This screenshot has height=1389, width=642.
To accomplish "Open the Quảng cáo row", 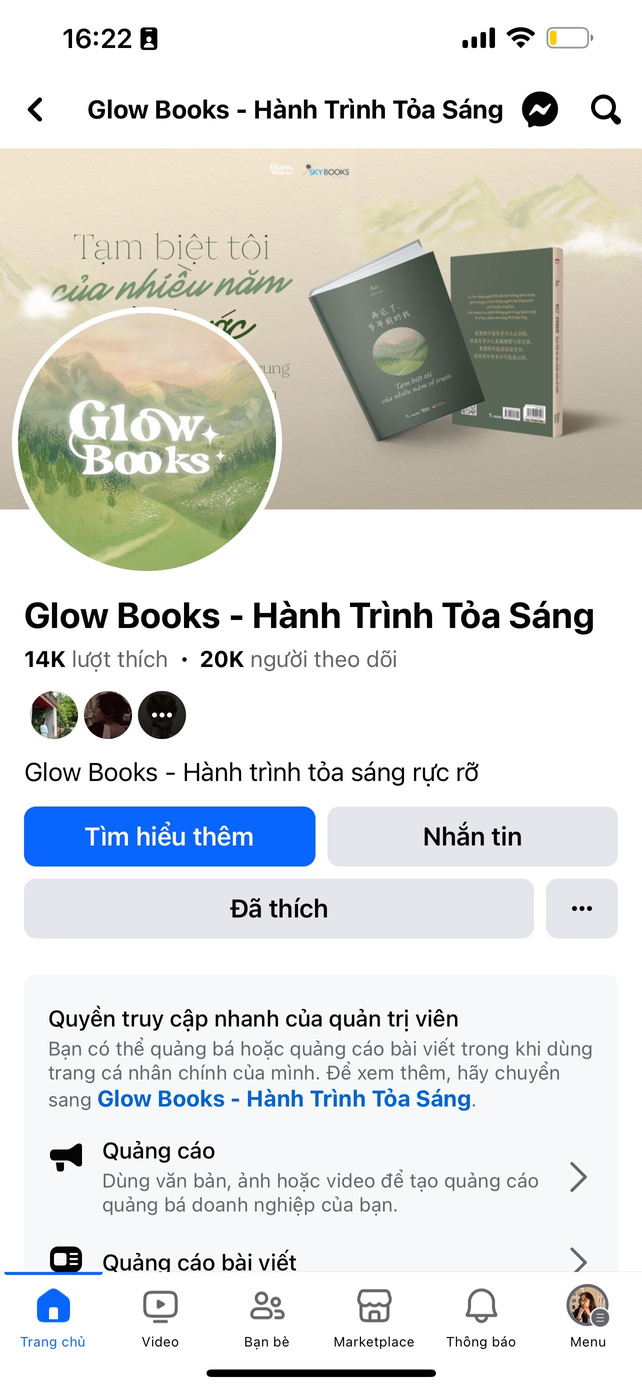I will tap(320, 1177).
